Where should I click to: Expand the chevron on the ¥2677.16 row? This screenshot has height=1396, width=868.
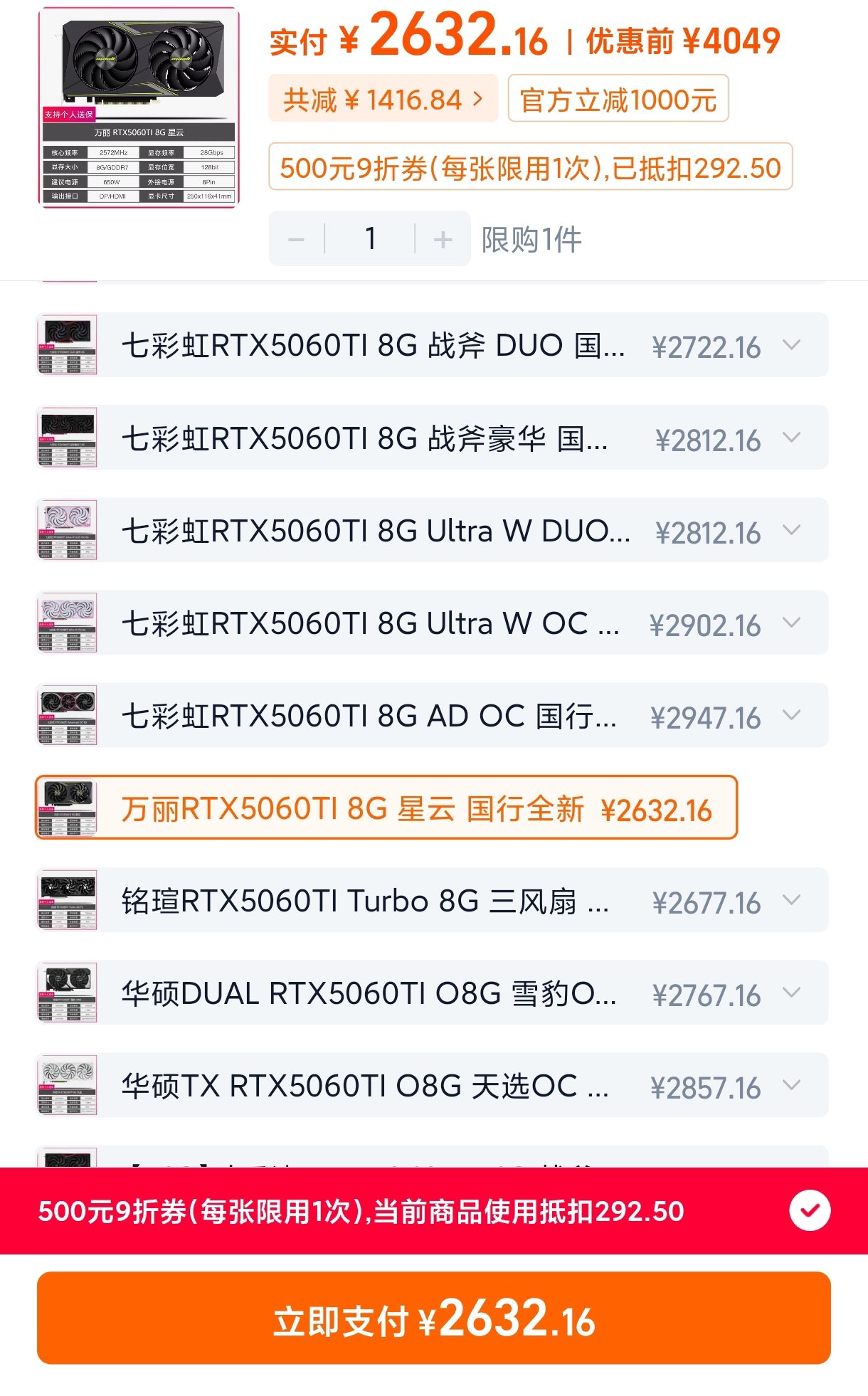[x=791, y=900]
